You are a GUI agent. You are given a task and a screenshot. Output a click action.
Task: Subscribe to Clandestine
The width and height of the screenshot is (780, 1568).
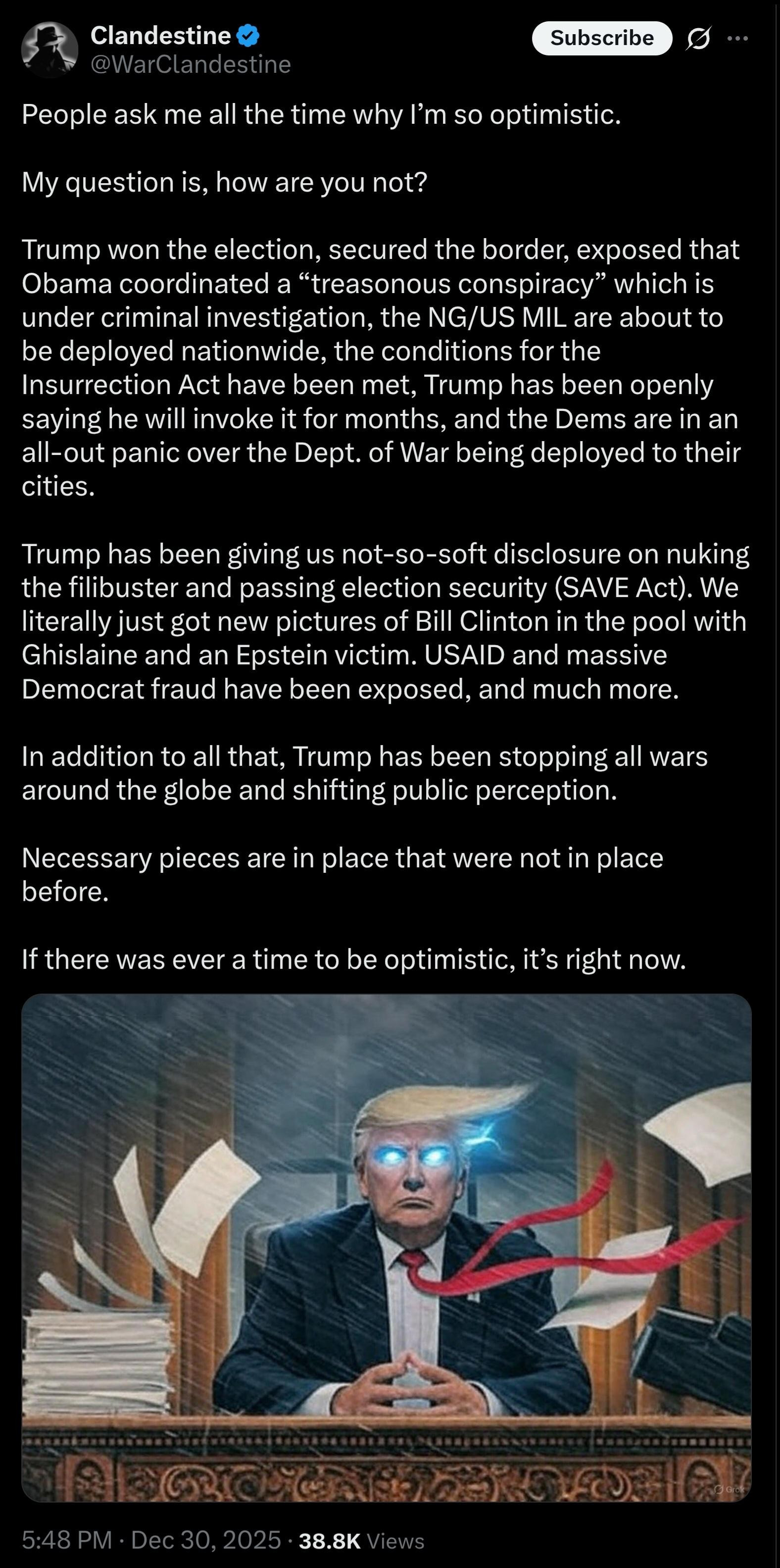click(601, 38)
